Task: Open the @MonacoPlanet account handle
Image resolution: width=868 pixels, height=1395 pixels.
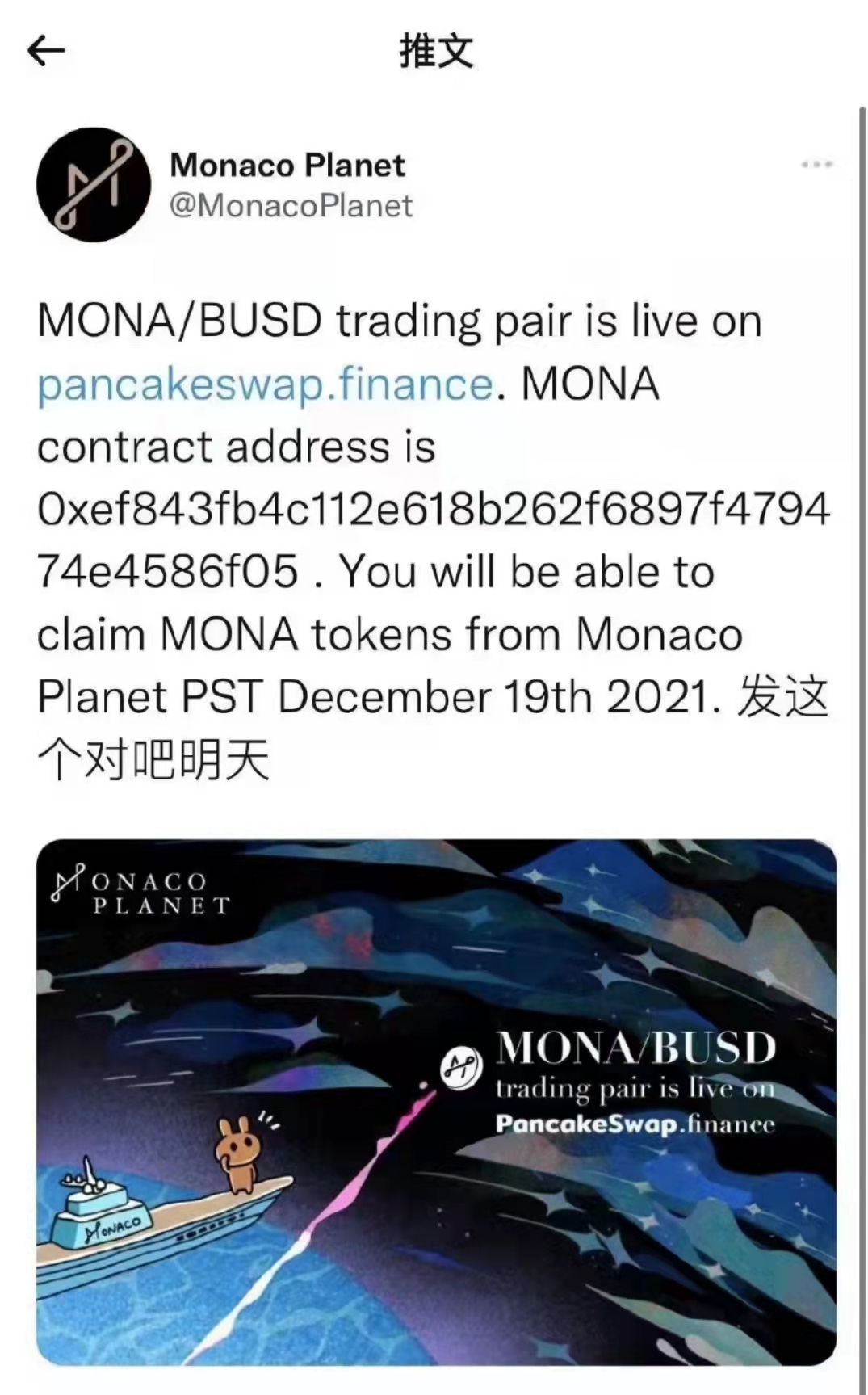Action: (x=291, y=206)
